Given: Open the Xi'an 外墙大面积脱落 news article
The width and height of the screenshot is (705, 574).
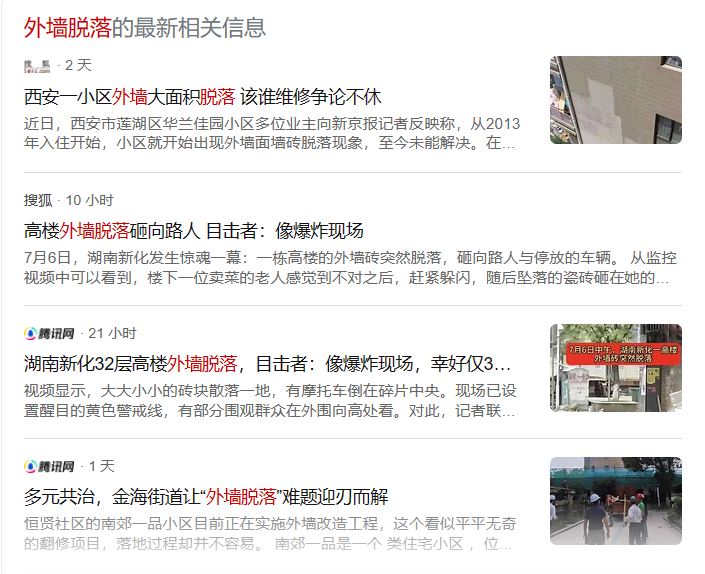Looking at the screenshot, I should (203, 97).
